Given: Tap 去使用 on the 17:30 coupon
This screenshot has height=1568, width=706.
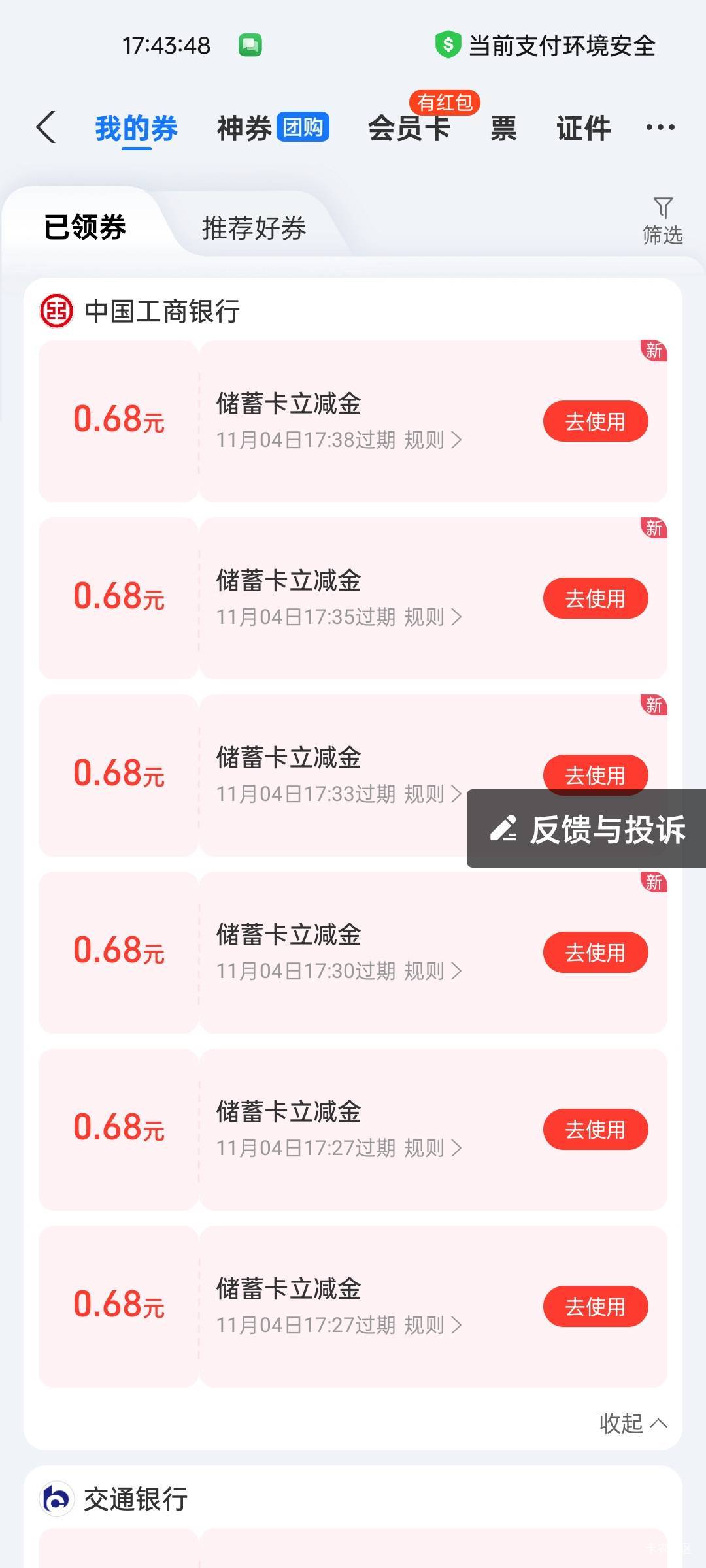Looking at the screenshot, I should [595, 953].
